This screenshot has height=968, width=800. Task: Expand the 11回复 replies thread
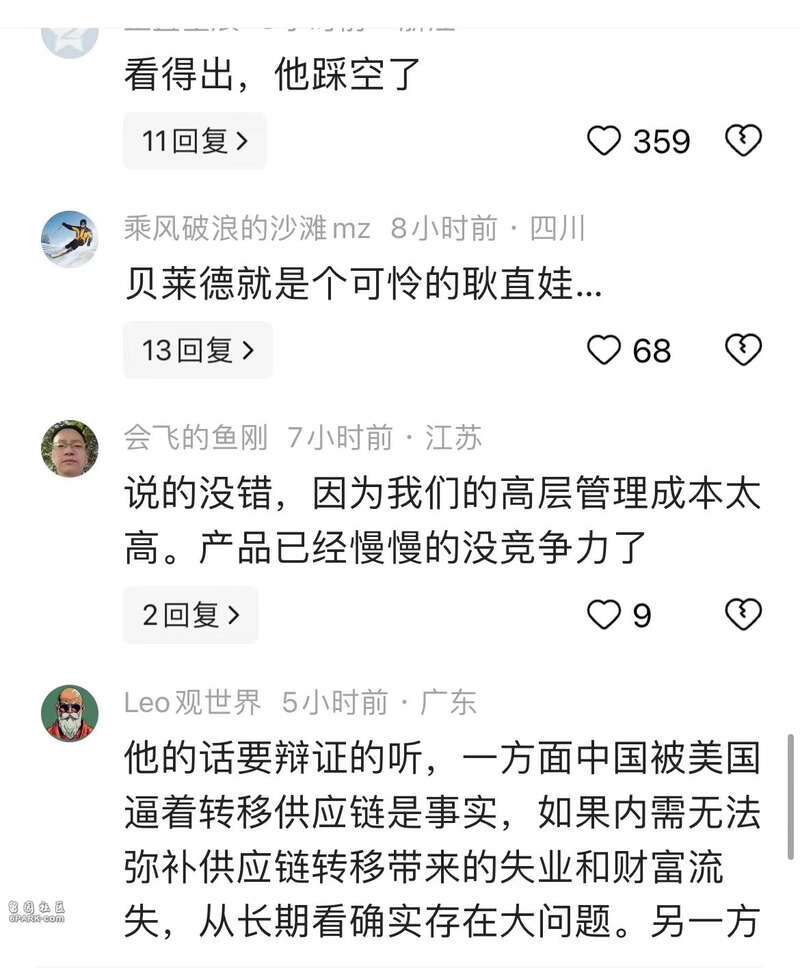[x=195, y=141]
